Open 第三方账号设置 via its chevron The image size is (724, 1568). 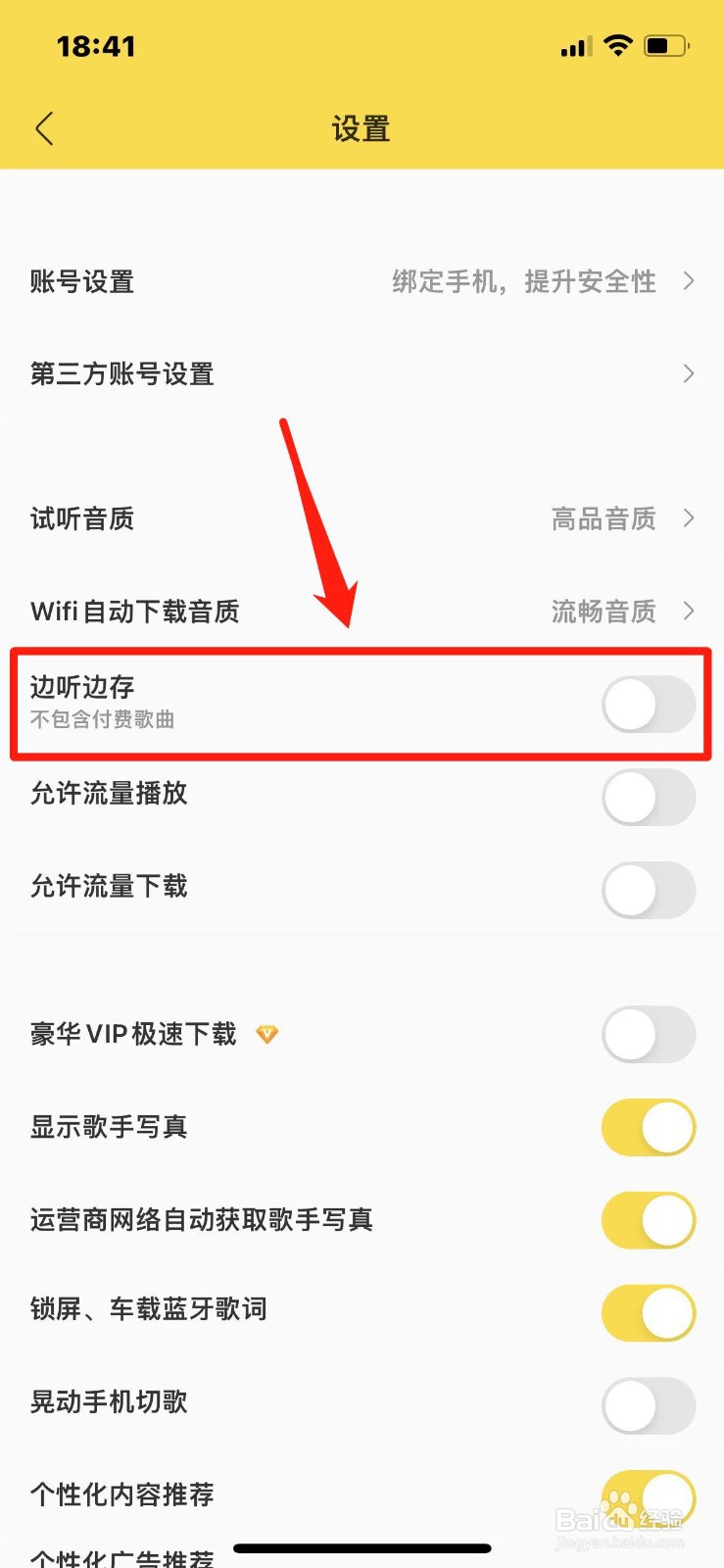click(x=689, y=373)
